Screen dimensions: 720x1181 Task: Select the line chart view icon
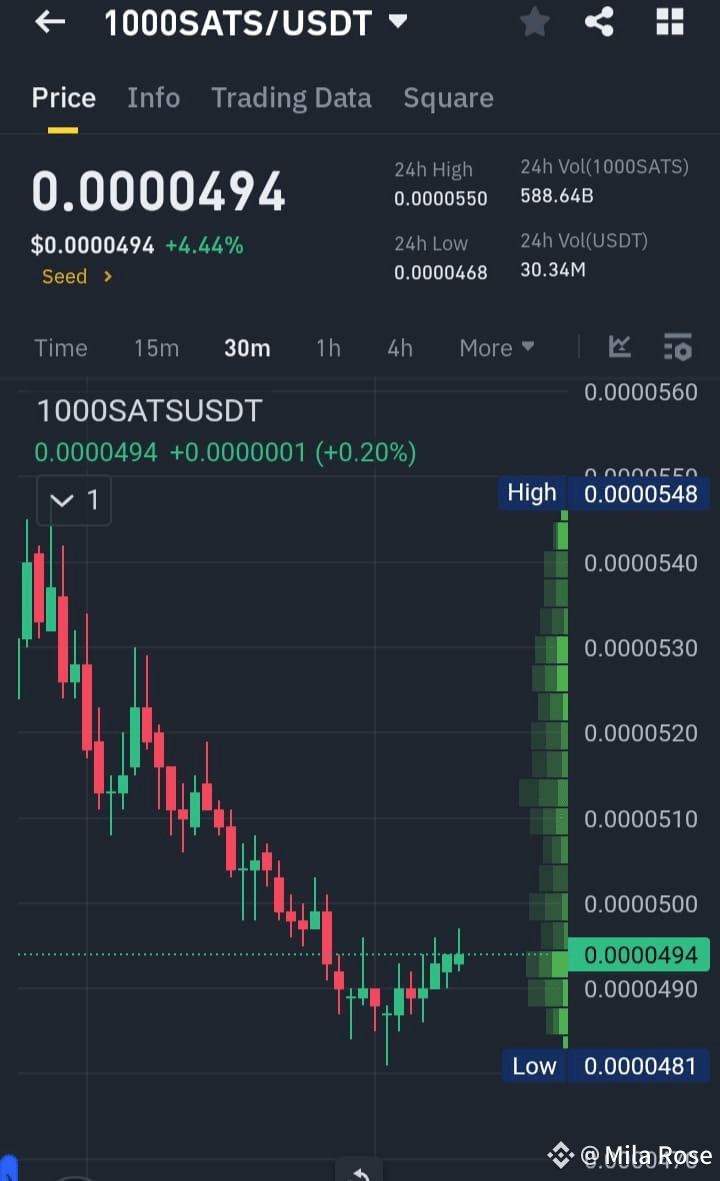619,347
